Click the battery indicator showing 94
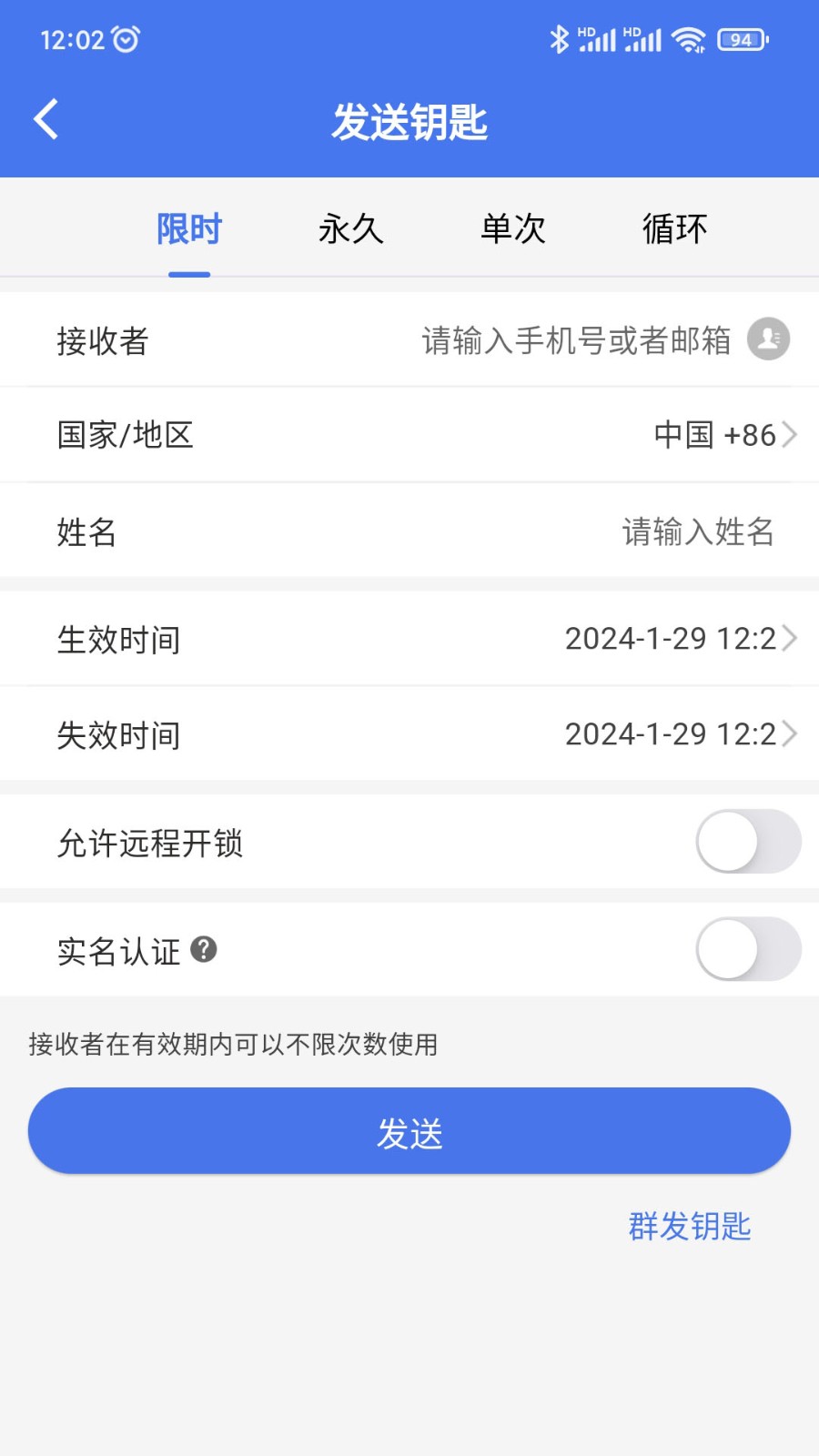 pyautogui.click(x=740, y=39)
